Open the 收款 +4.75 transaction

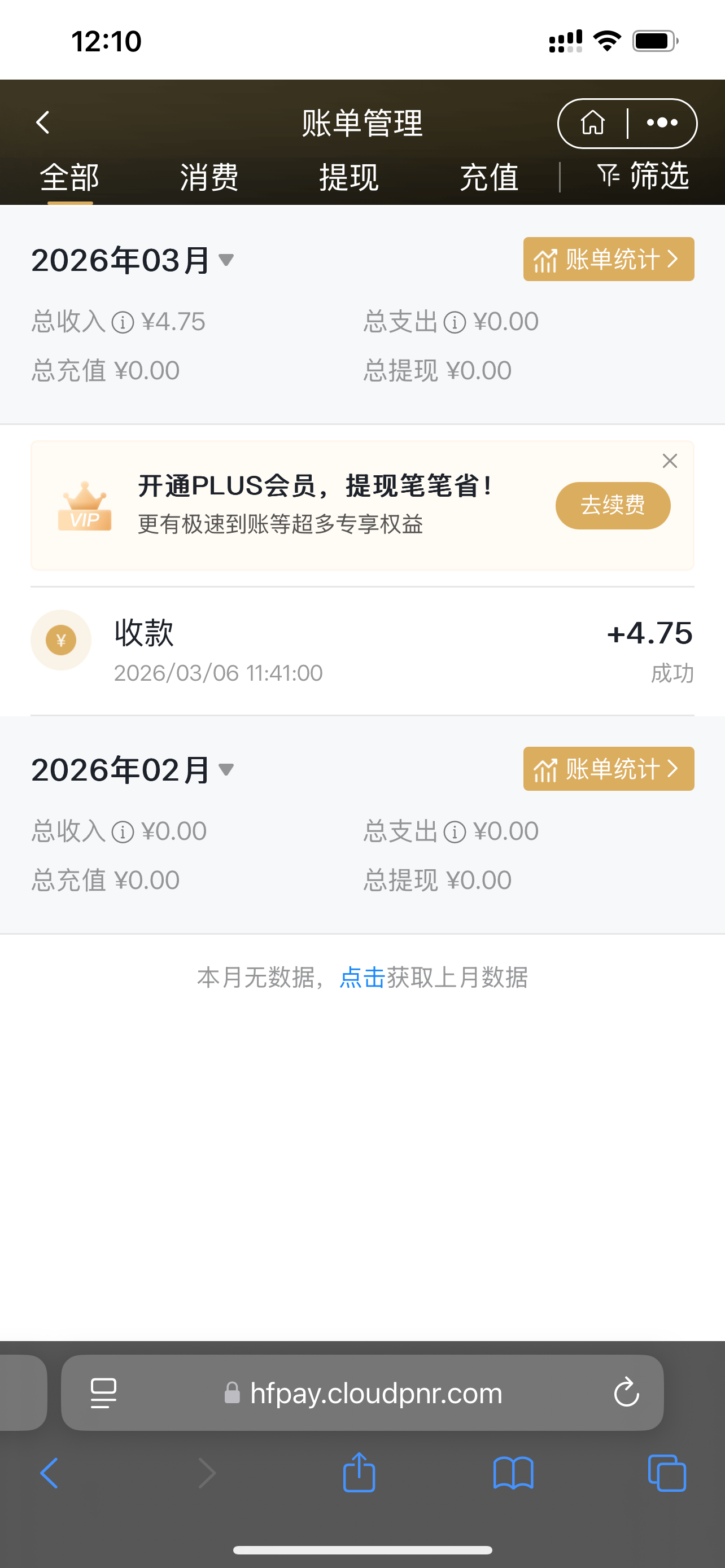click(362, 651)
